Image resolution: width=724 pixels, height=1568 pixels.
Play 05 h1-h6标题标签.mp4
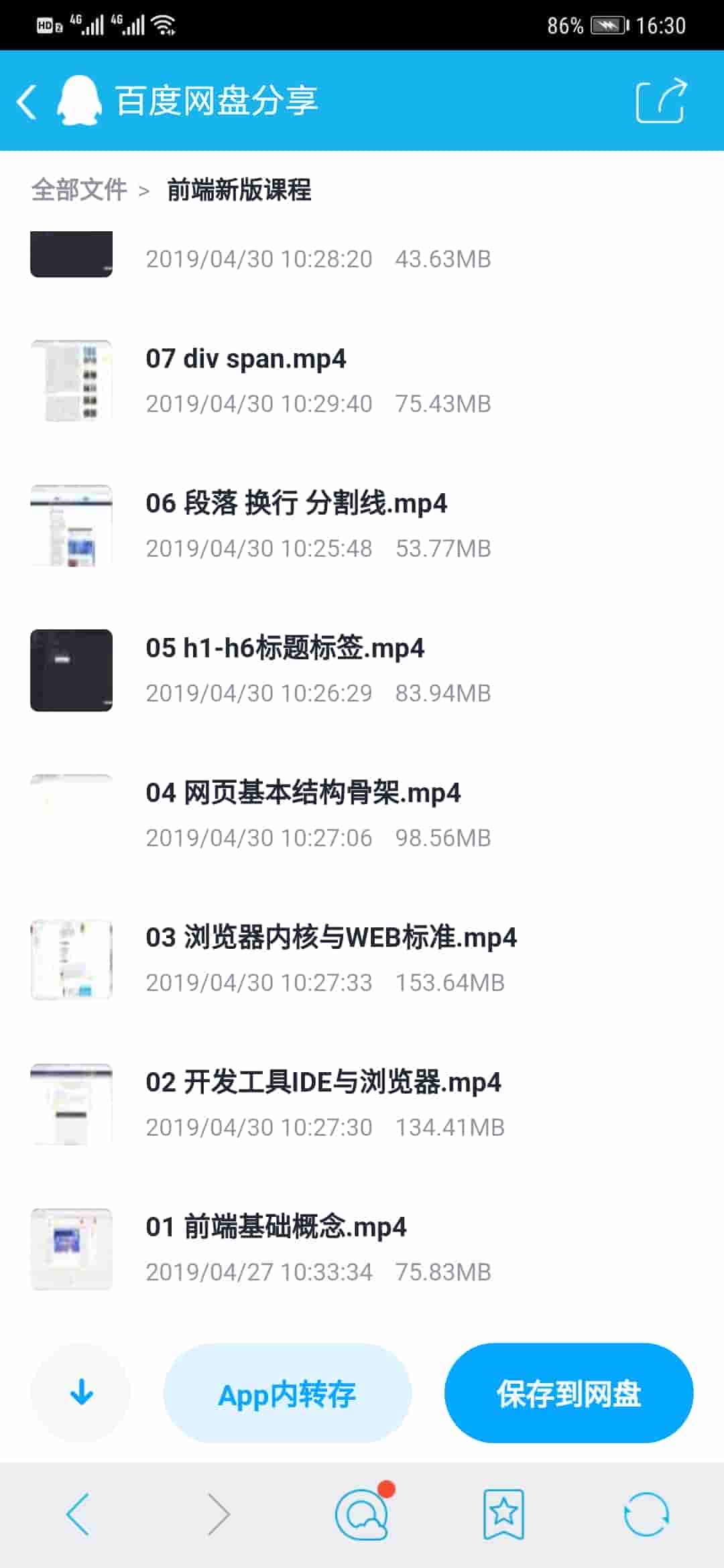coord(285,649)
